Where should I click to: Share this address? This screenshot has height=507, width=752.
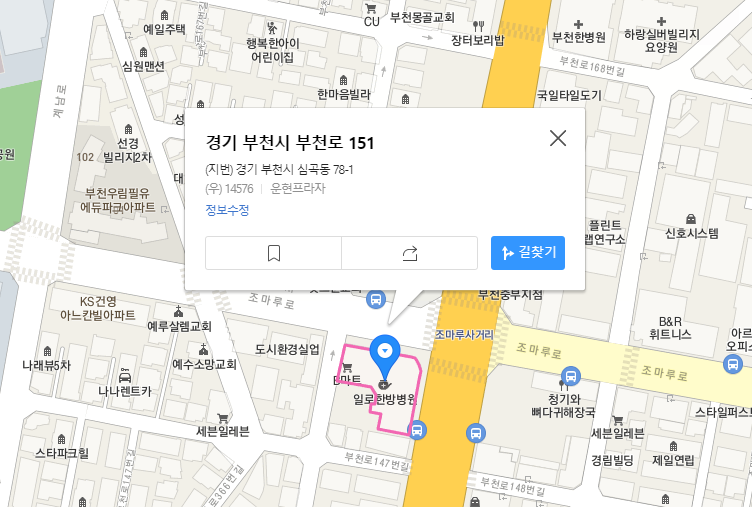click(x=409, y=253)
